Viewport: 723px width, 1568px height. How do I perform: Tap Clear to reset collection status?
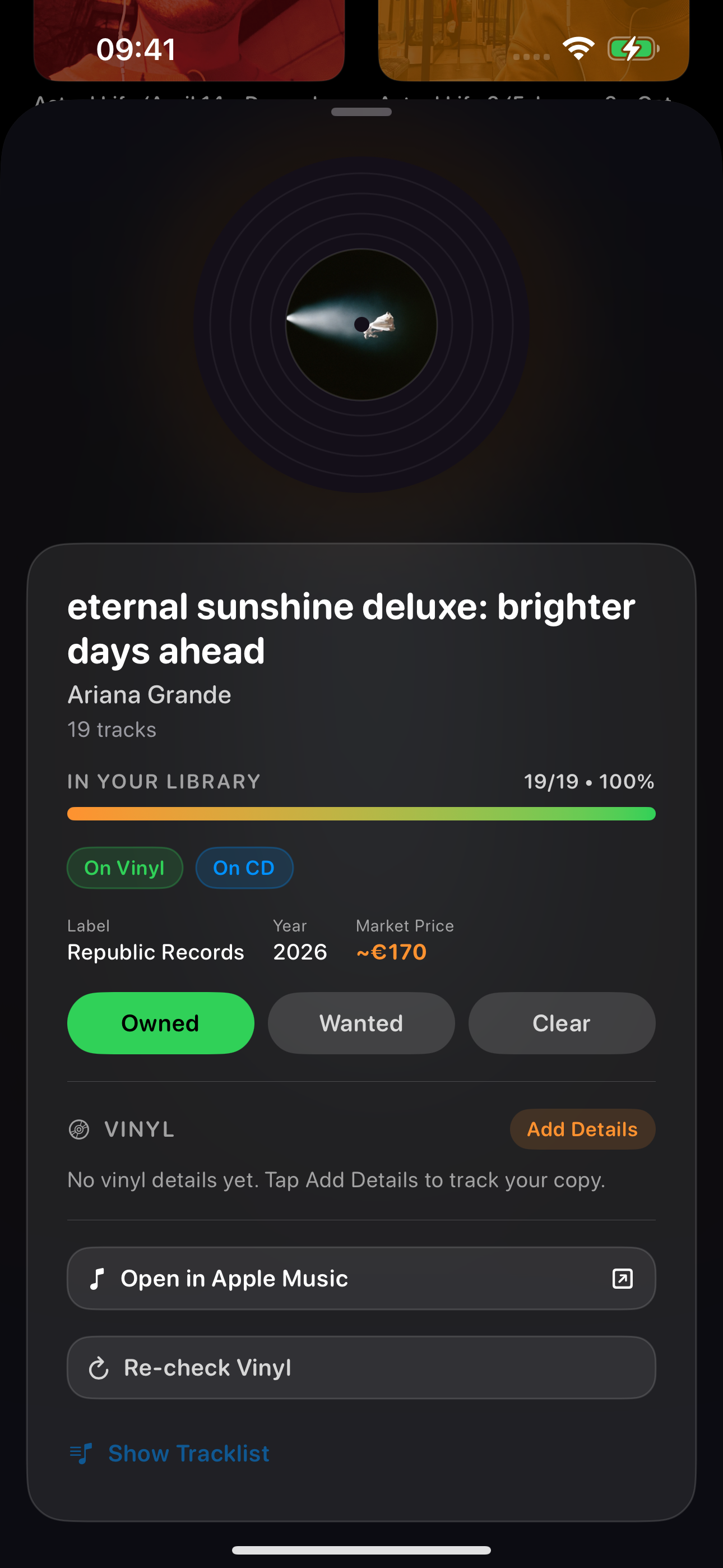tap(562, 1022)
